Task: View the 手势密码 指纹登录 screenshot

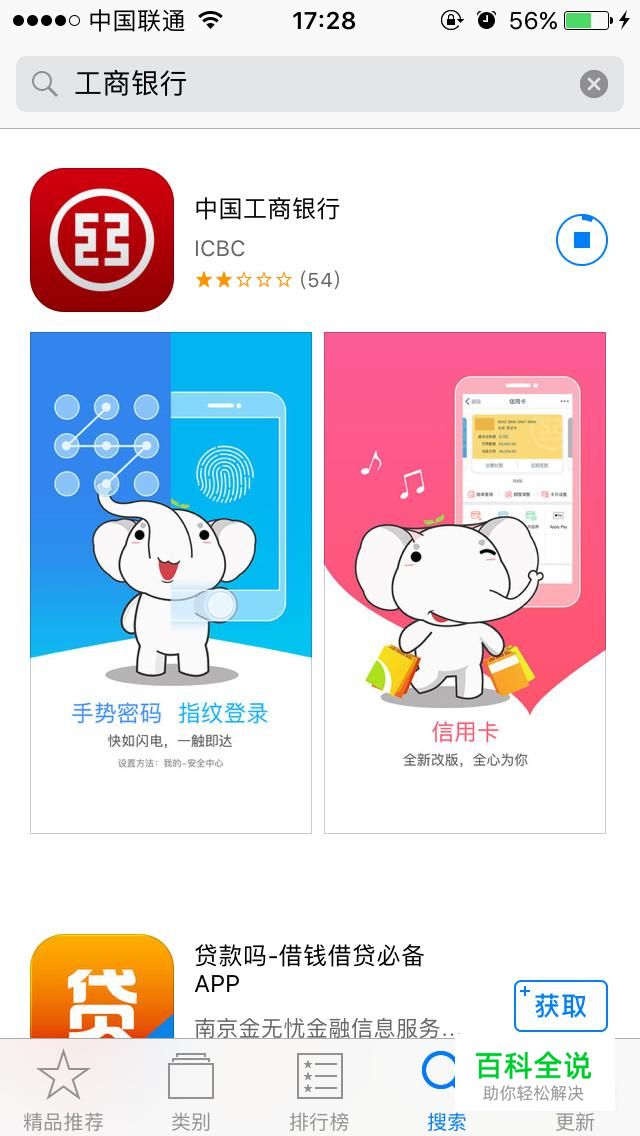Action: [171, 582]
